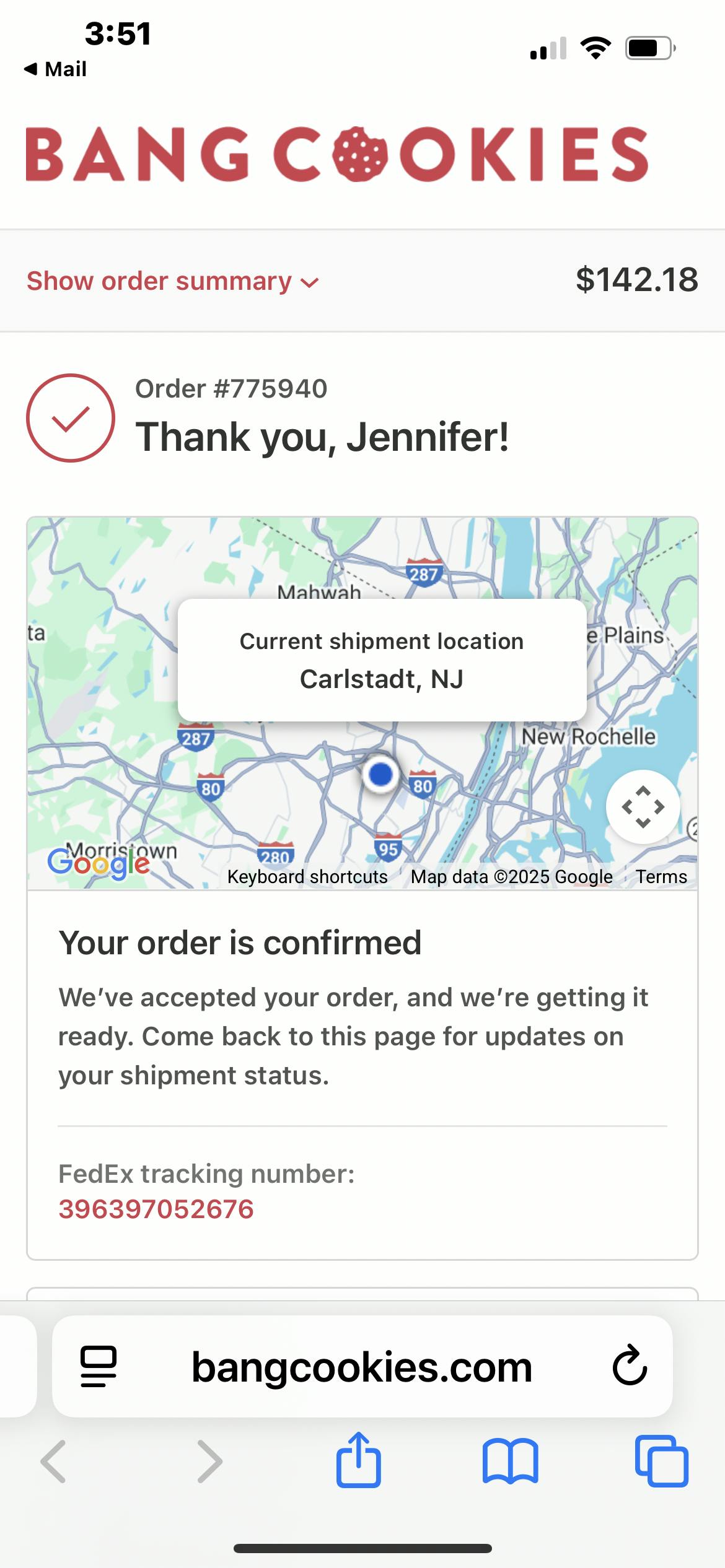This screenshot has height=1568, width=725.
Task: Tap the blue shipment location marker
Action: [x=380, y=774]
